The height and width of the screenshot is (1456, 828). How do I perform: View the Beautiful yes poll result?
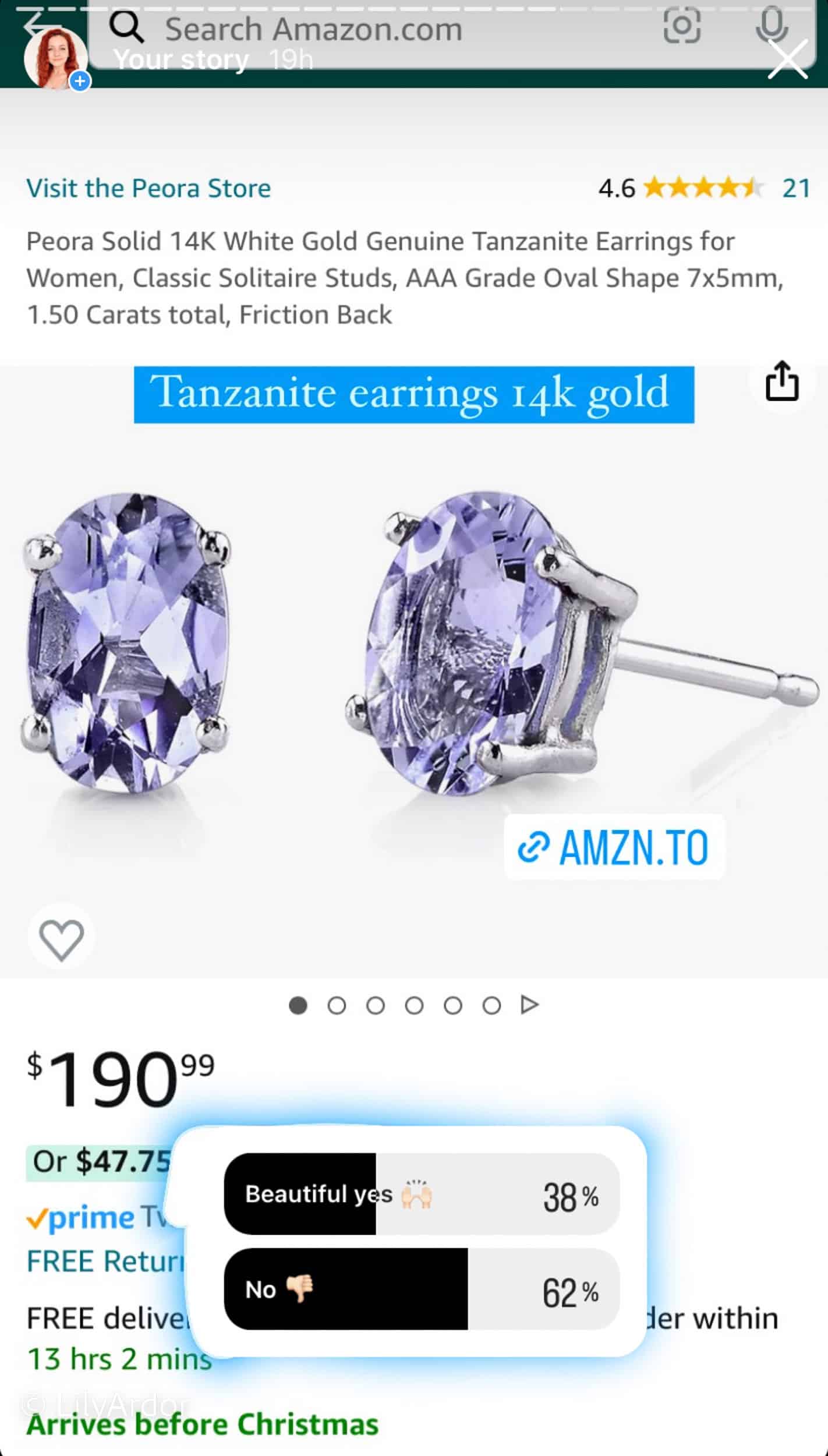[421, 1195]
